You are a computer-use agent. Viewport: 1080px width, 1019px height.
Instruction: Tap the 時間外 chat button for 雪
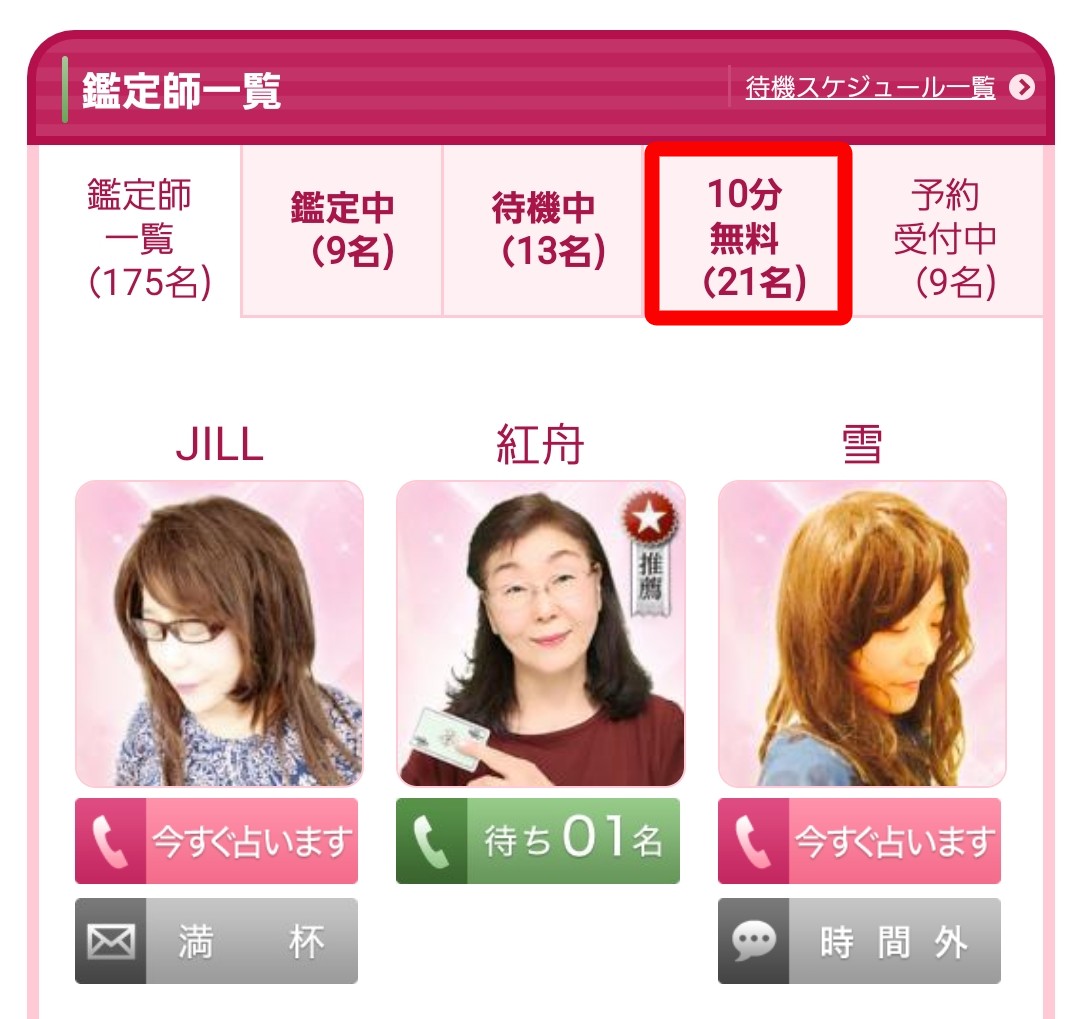point(860,941)
